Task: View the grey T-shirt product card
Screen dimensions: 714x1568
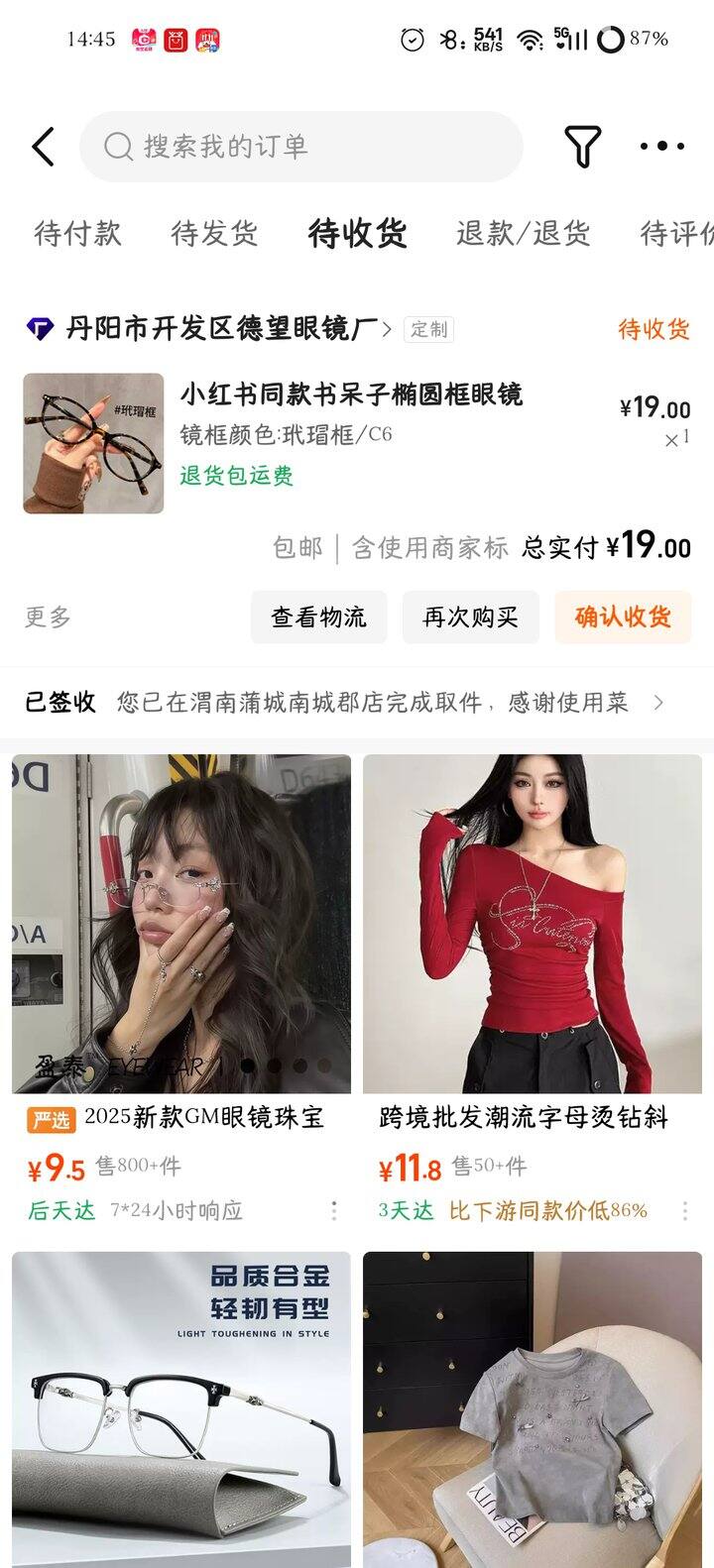Action: (533, 1407)
